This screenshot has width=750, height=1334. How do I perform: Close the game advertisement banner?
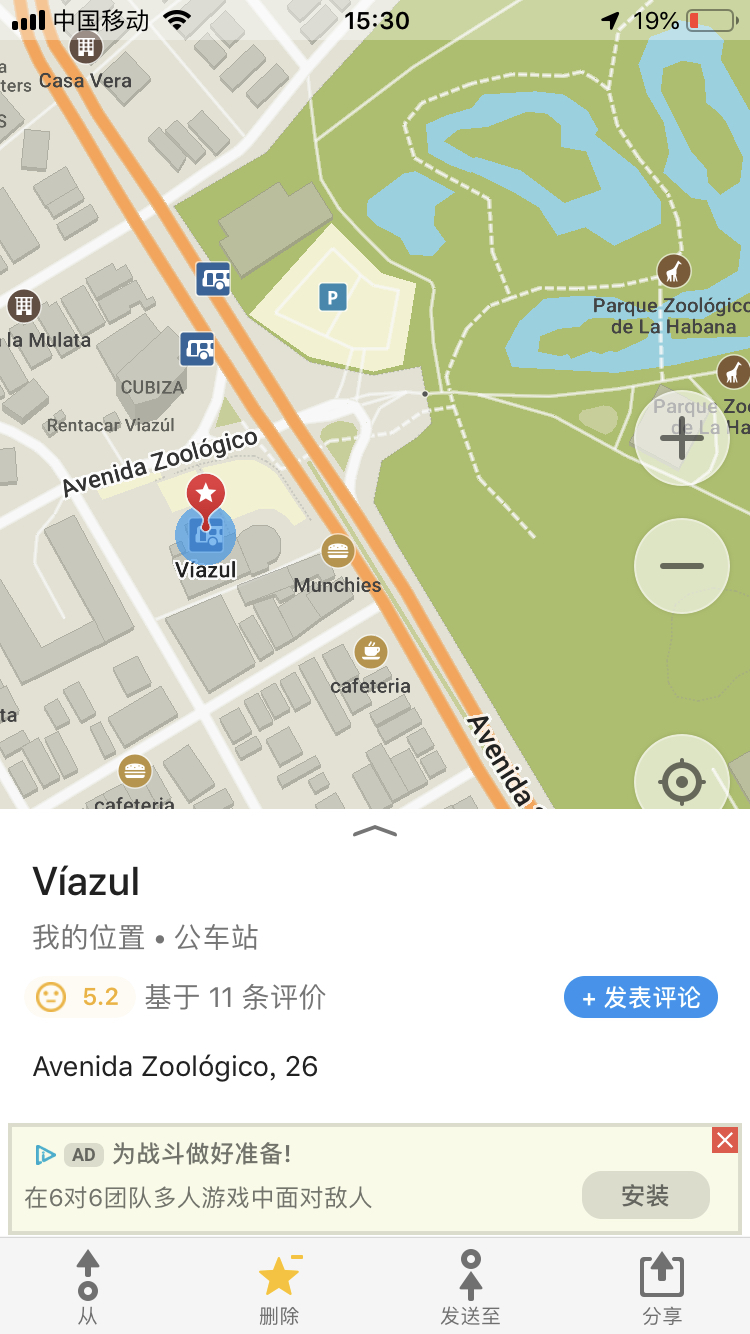click(x=725, y=1140)
